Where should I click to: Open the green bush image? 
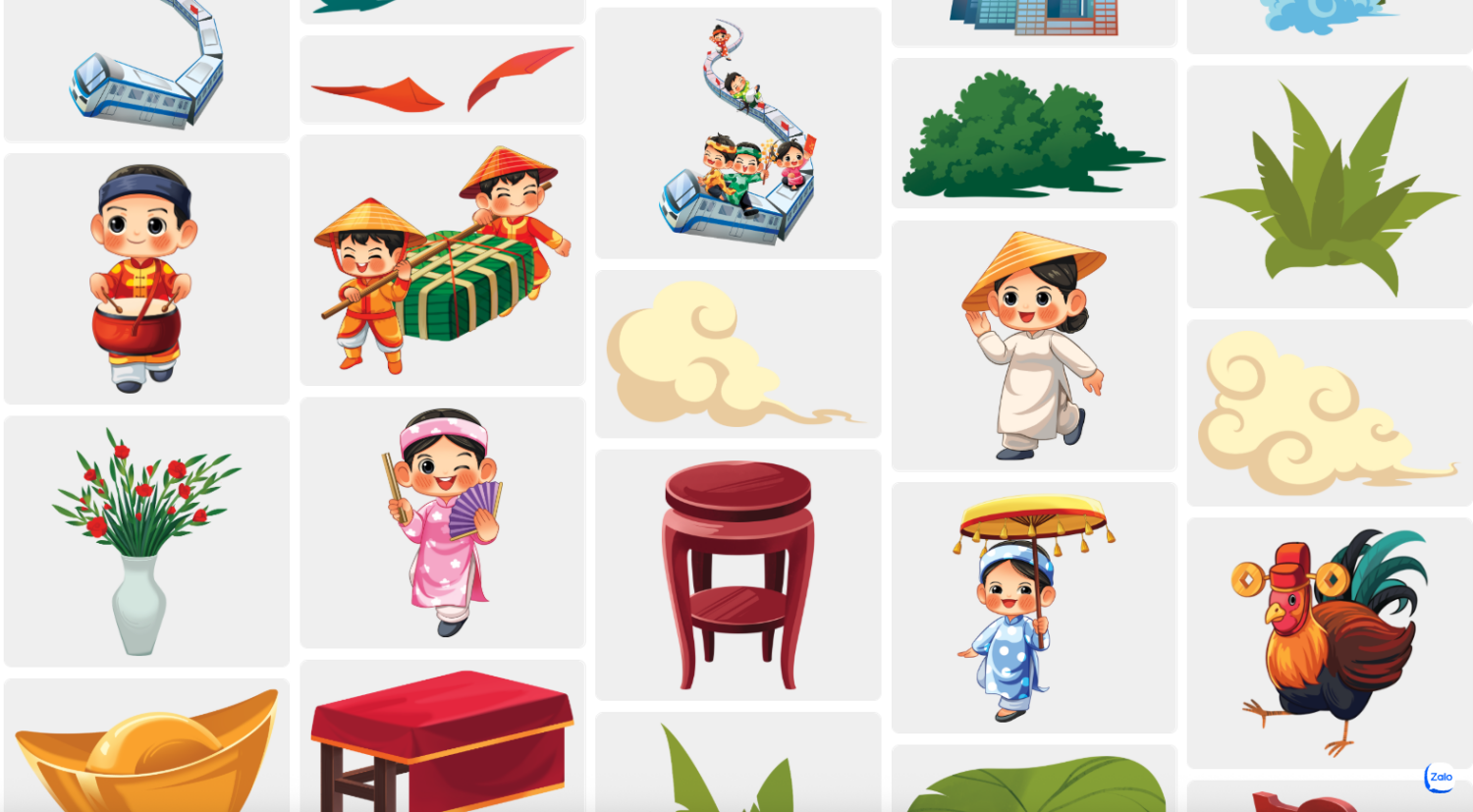tap(1033, 134)
